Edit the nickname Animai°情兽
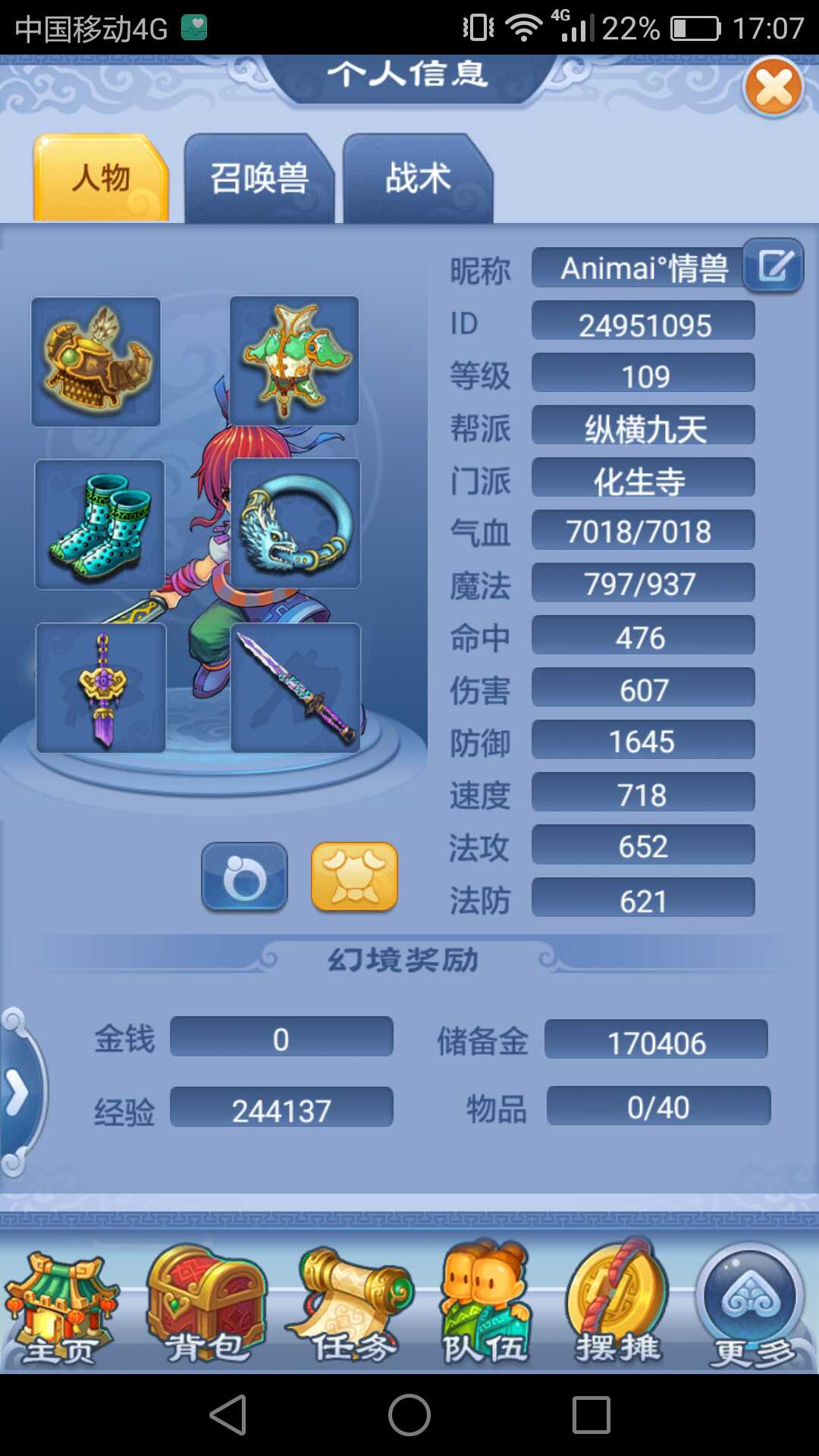819x1456 pixels. point(773,266)
